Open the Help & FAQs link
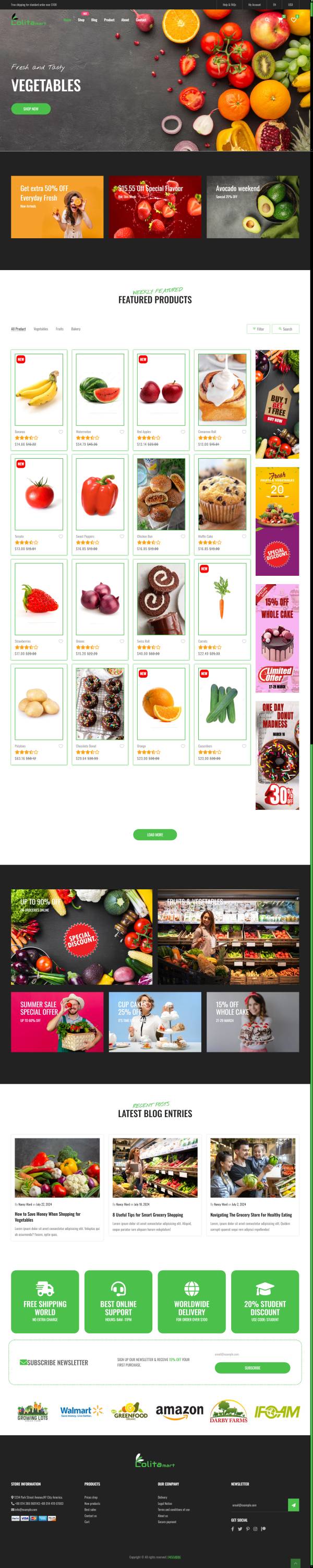Viewport: 313px width, 1568px height. pyautogui.click(x=229, y=4)
